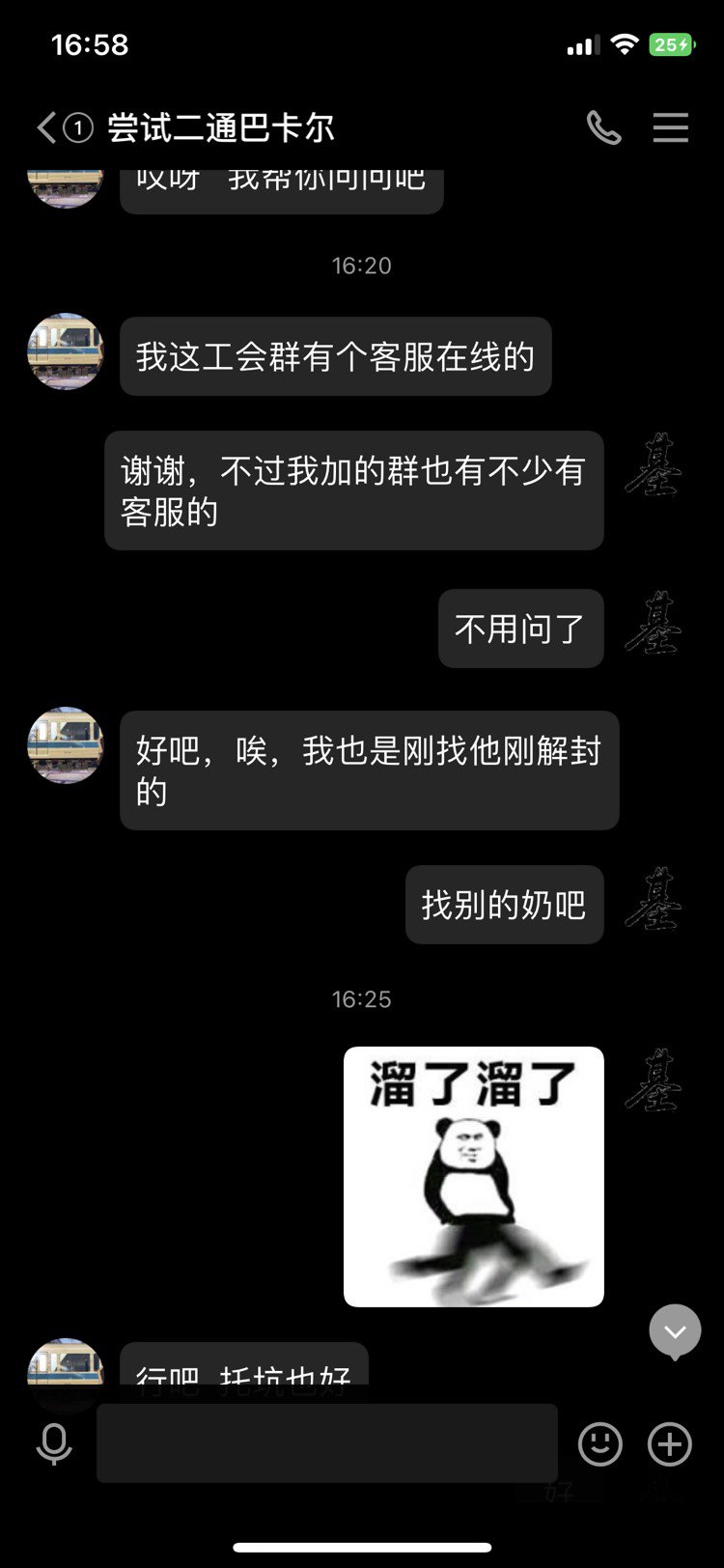
Task: View the 溜了溜了 panda sticker
Action: 474,1177
